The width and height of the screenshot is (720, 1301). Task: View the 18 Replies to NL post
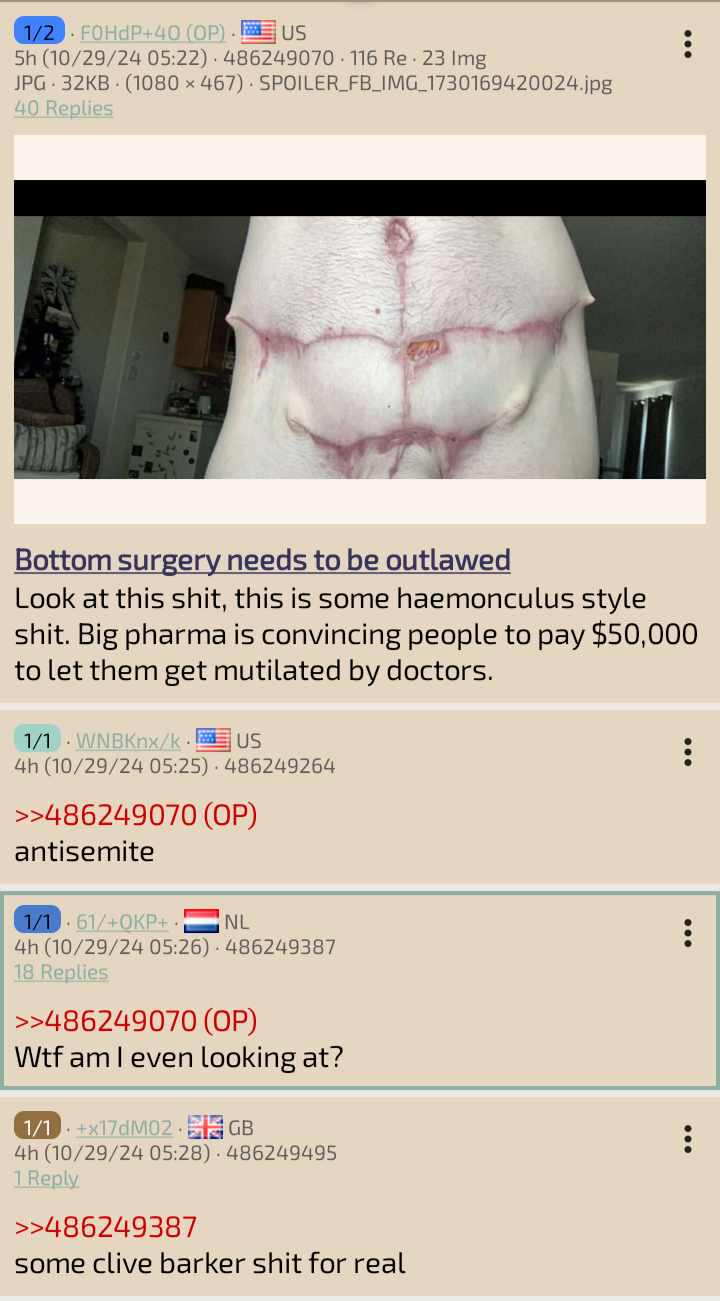[x=61, y=972]
